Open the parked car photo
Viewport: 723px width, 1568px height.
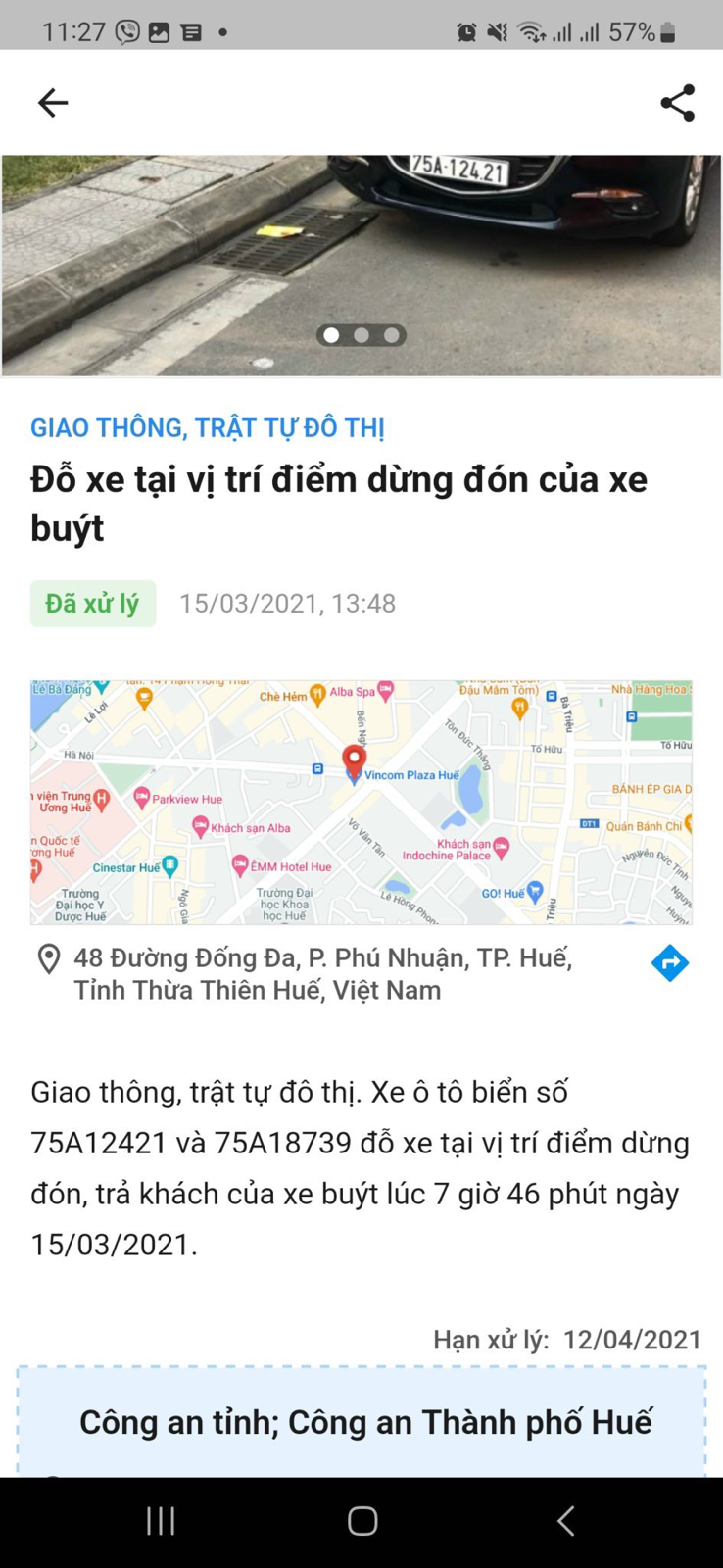[361, 265]
